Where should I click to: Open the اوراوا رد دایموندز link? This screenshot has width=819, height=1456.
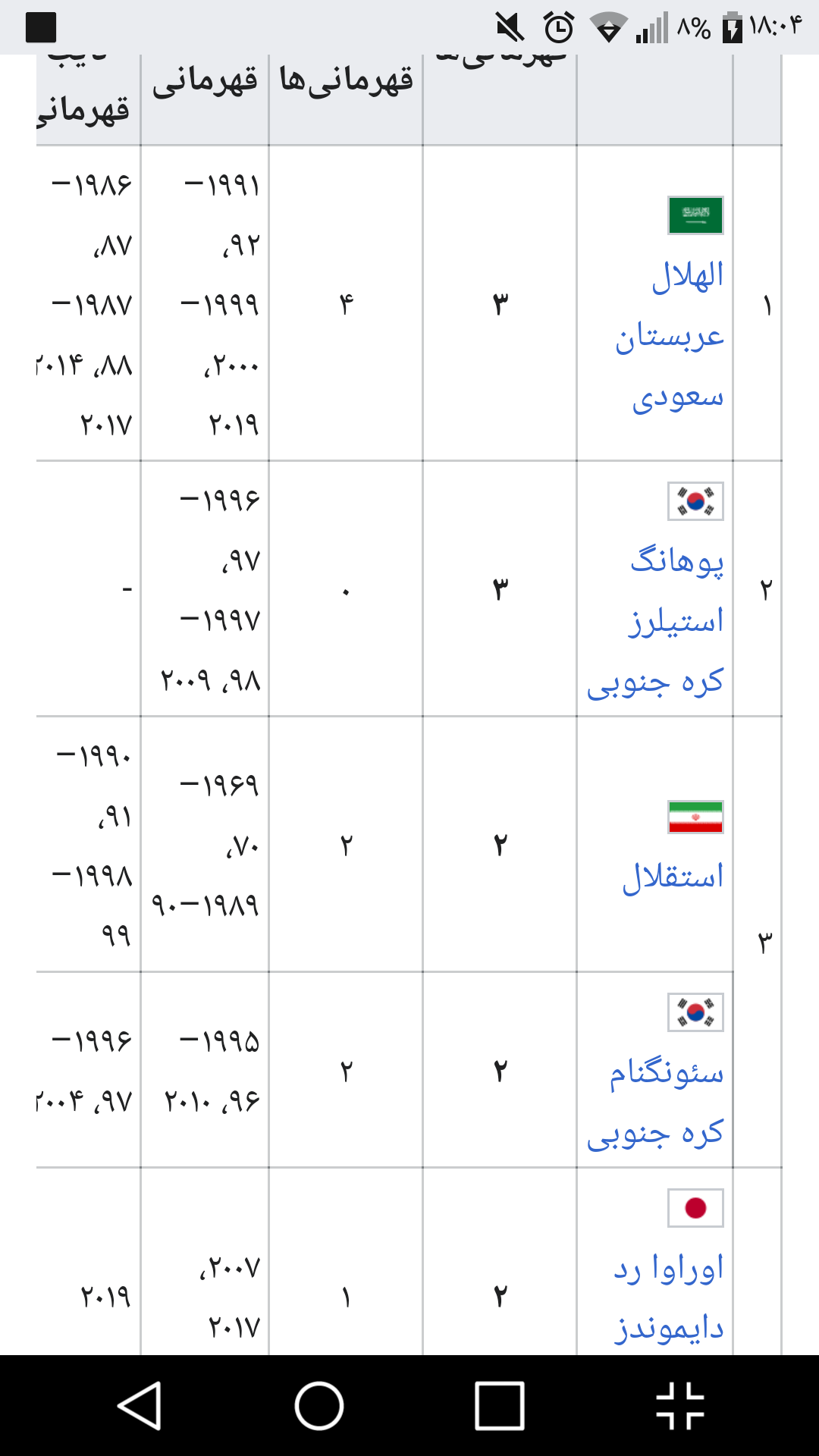(x=669, y=1298)
